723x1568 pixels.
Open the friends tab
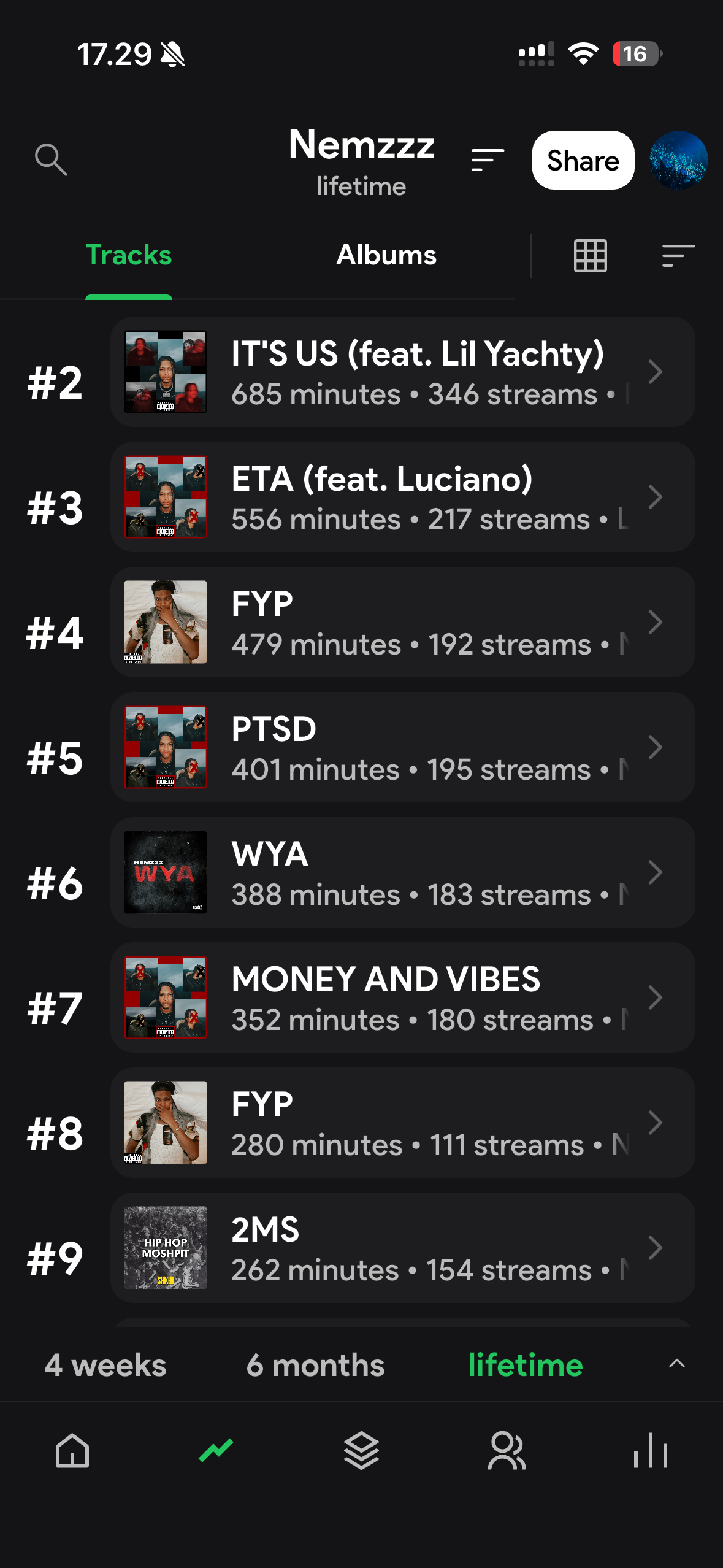507,1451
